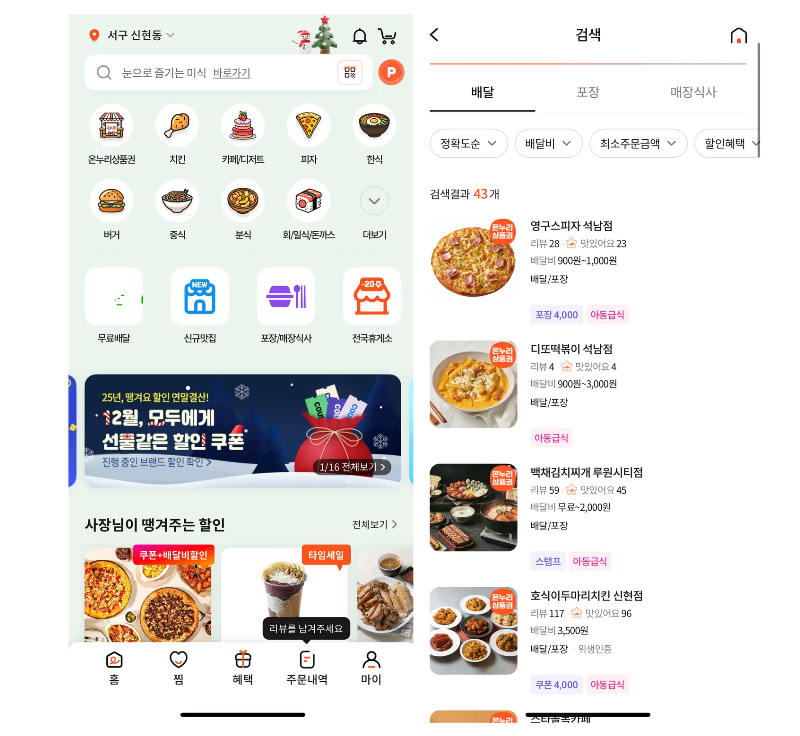Switch to the 매장식사 tab

coord(693,92)
